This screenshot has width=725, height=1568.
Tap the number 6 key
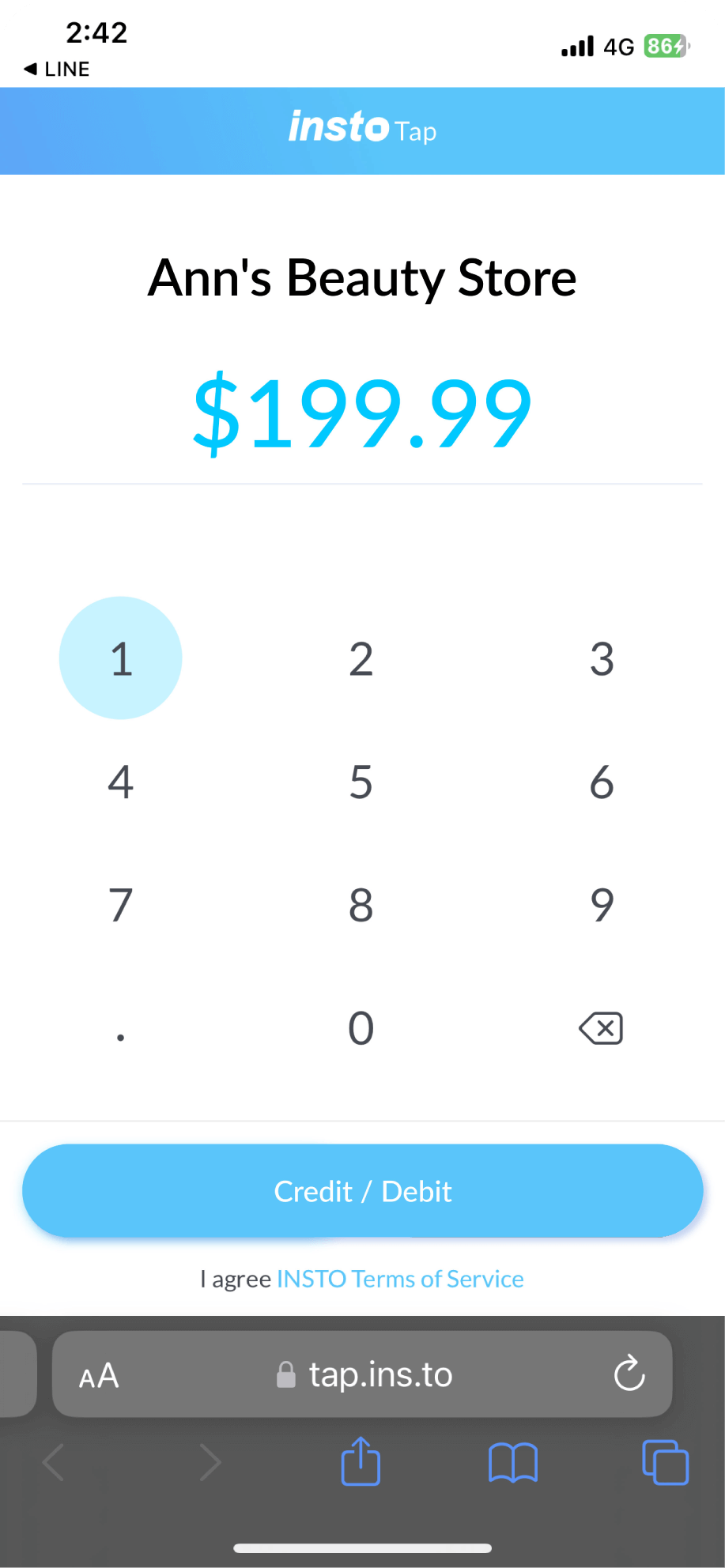click(602, 782)
